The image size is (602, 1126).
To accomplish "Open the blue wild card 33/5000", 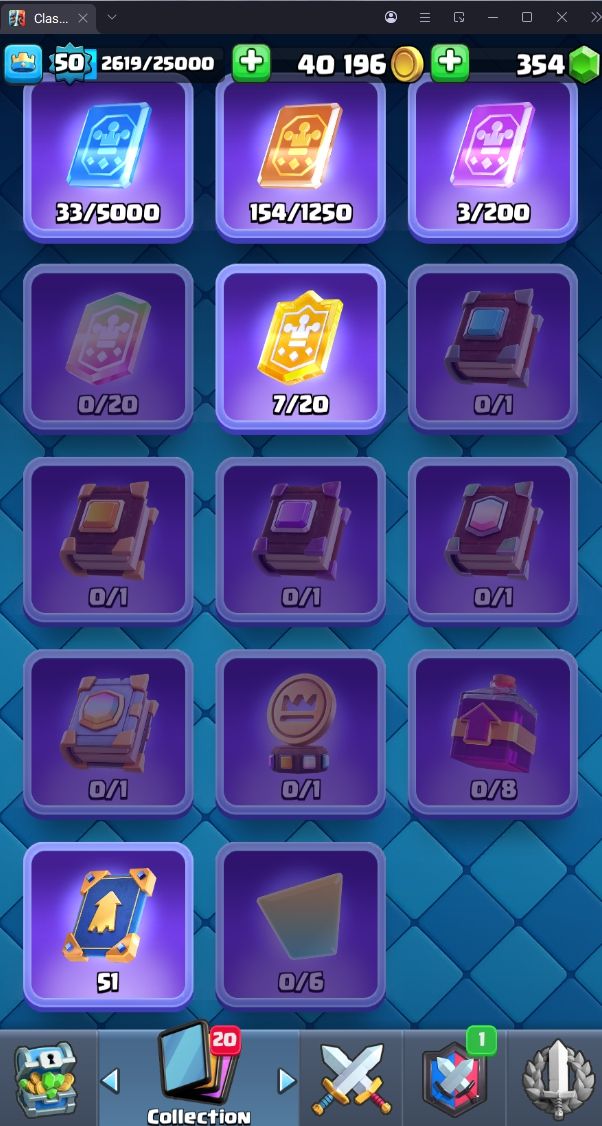I will tap(108, 158).
